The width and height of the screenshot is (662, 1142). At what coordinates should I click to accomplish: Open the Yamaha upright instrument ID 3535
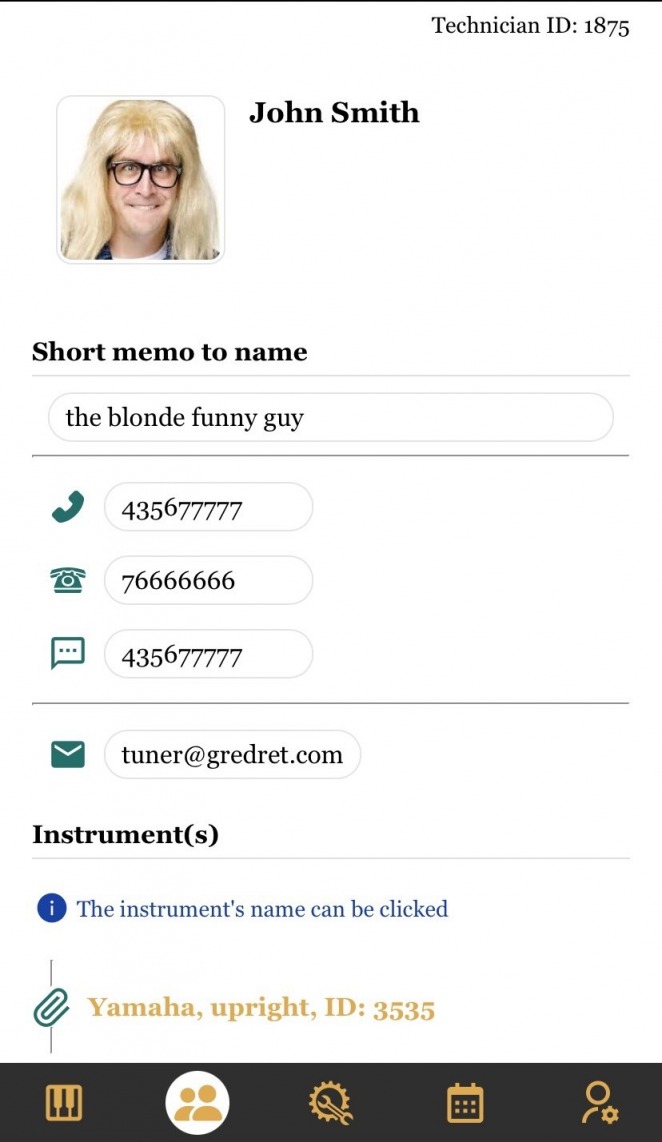[x=261, y=1007]
